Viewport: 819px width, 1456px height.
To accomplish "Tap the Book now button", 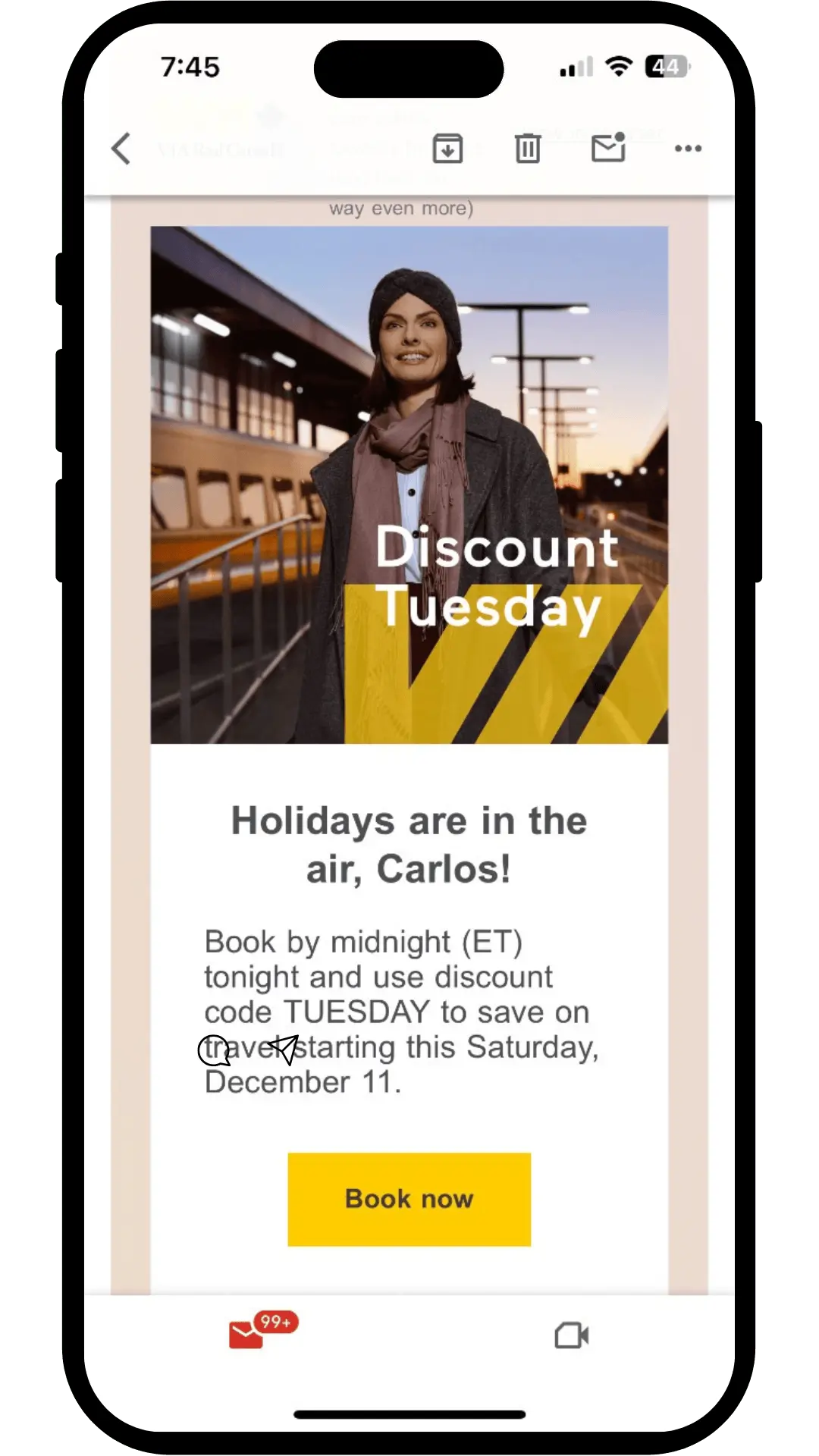I will [x=409, y=1199].
